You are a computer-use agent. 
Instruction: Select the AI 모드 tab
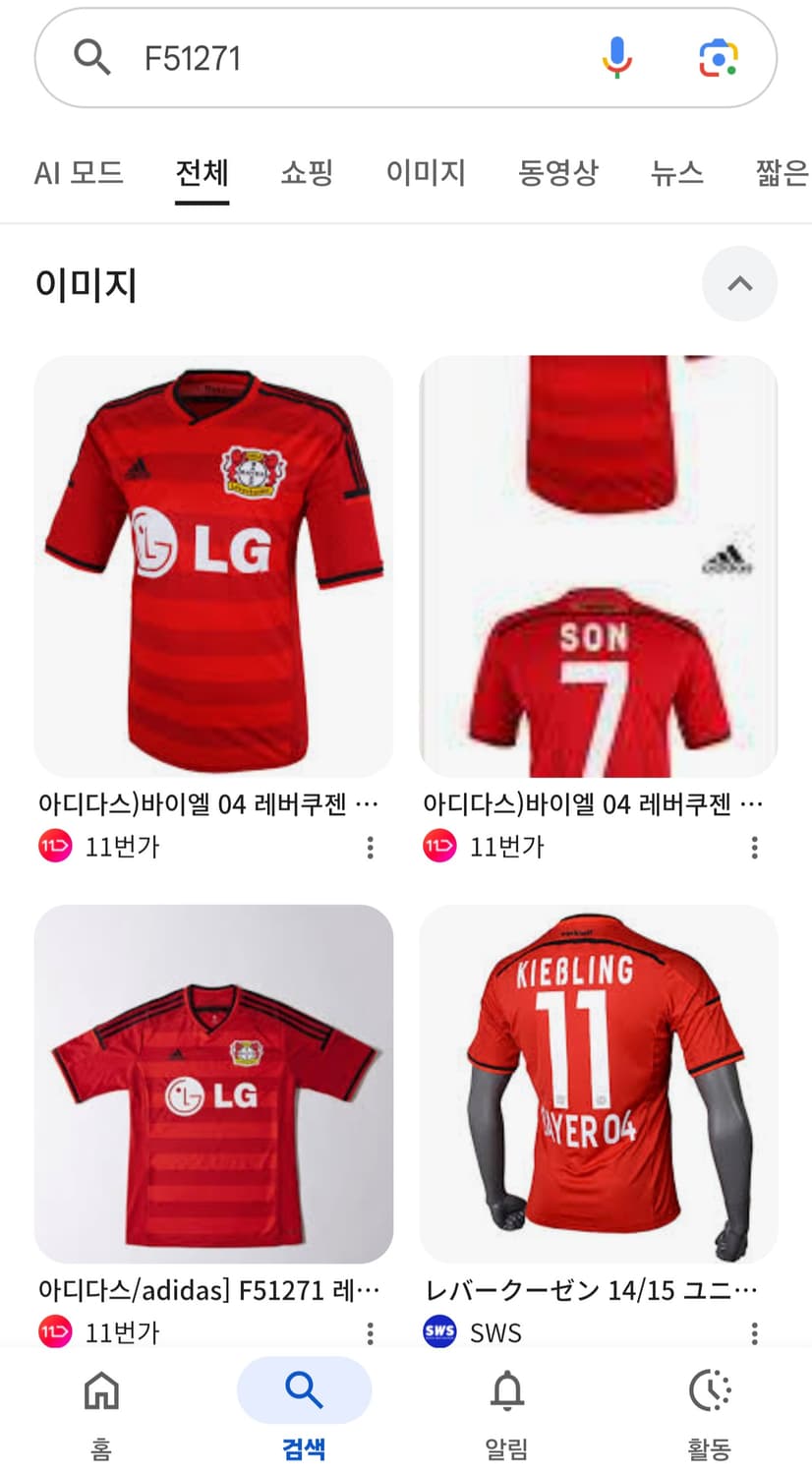pos(79,174)
